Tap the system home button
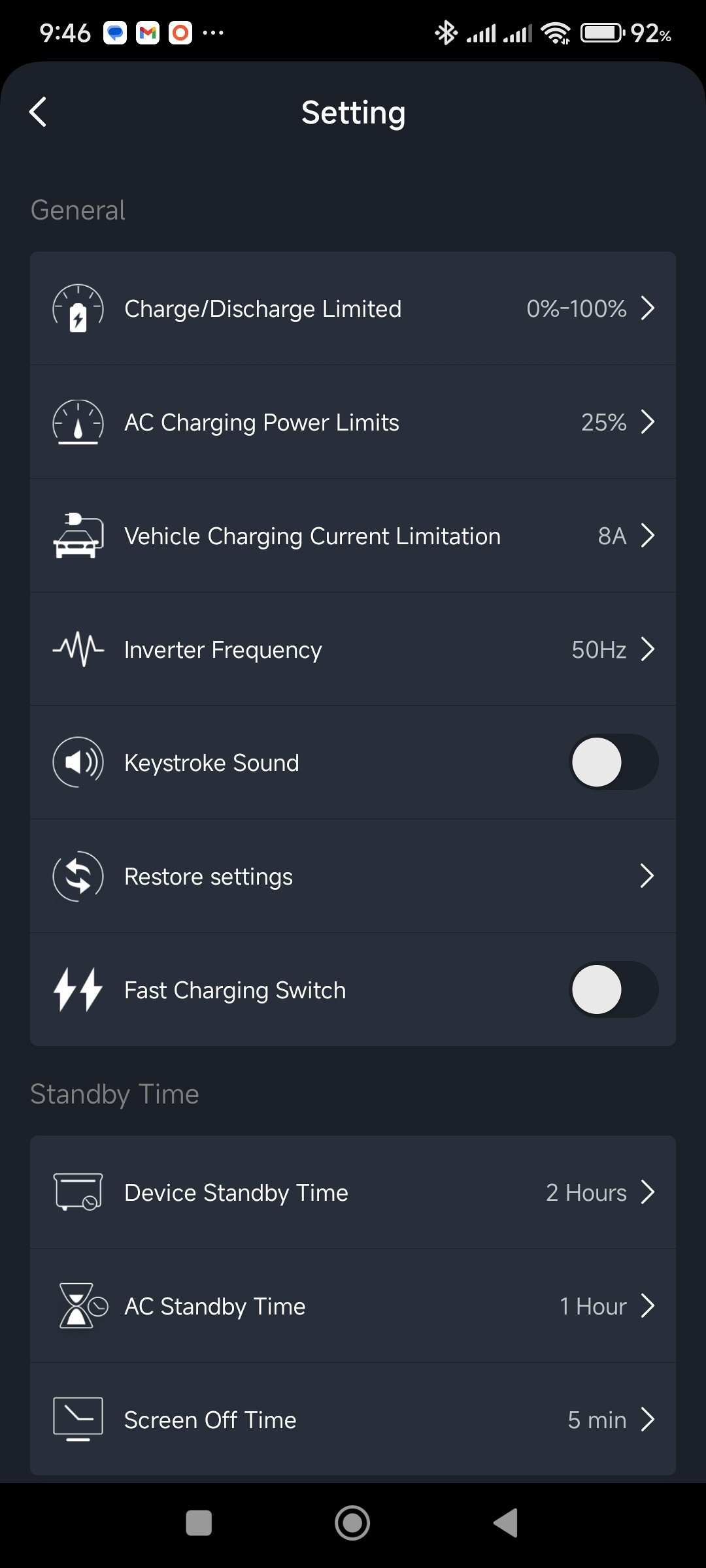The height and width of the screenshot is (1568, 706). coord(352,1523)
